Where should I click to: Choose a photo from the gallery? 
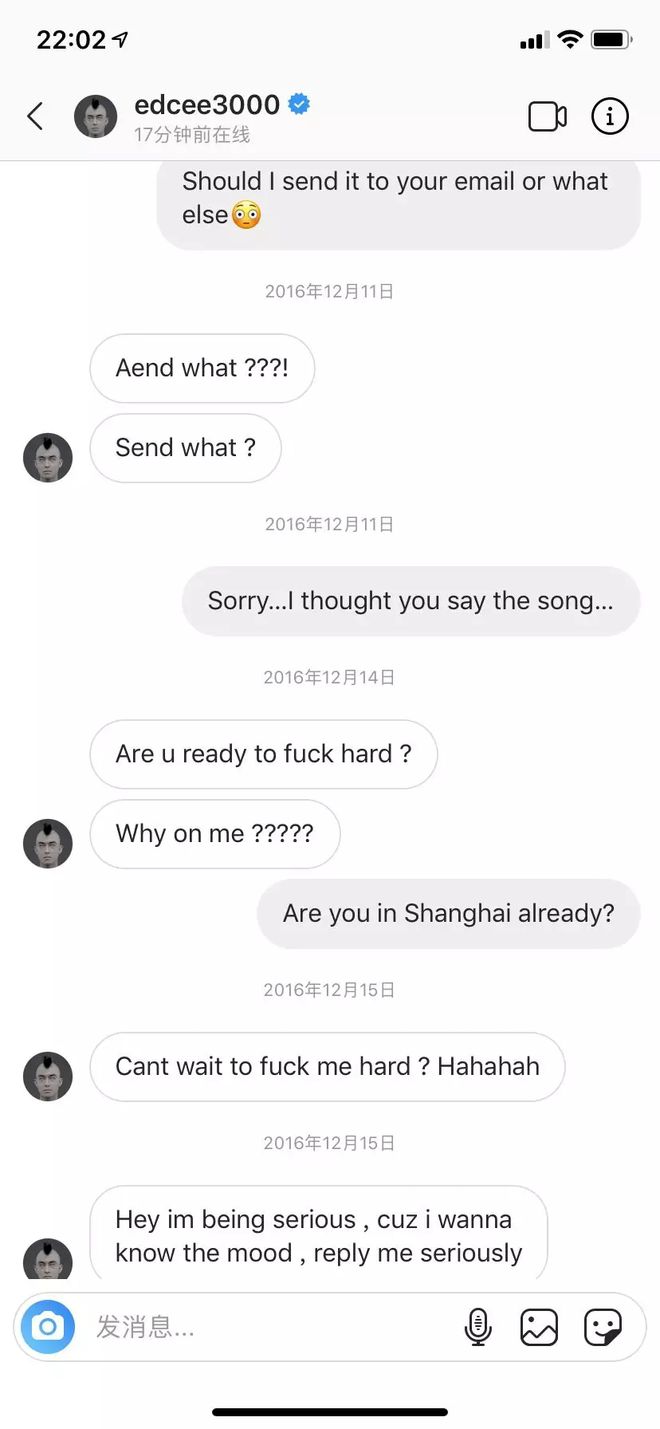[x=539, y=1327]
